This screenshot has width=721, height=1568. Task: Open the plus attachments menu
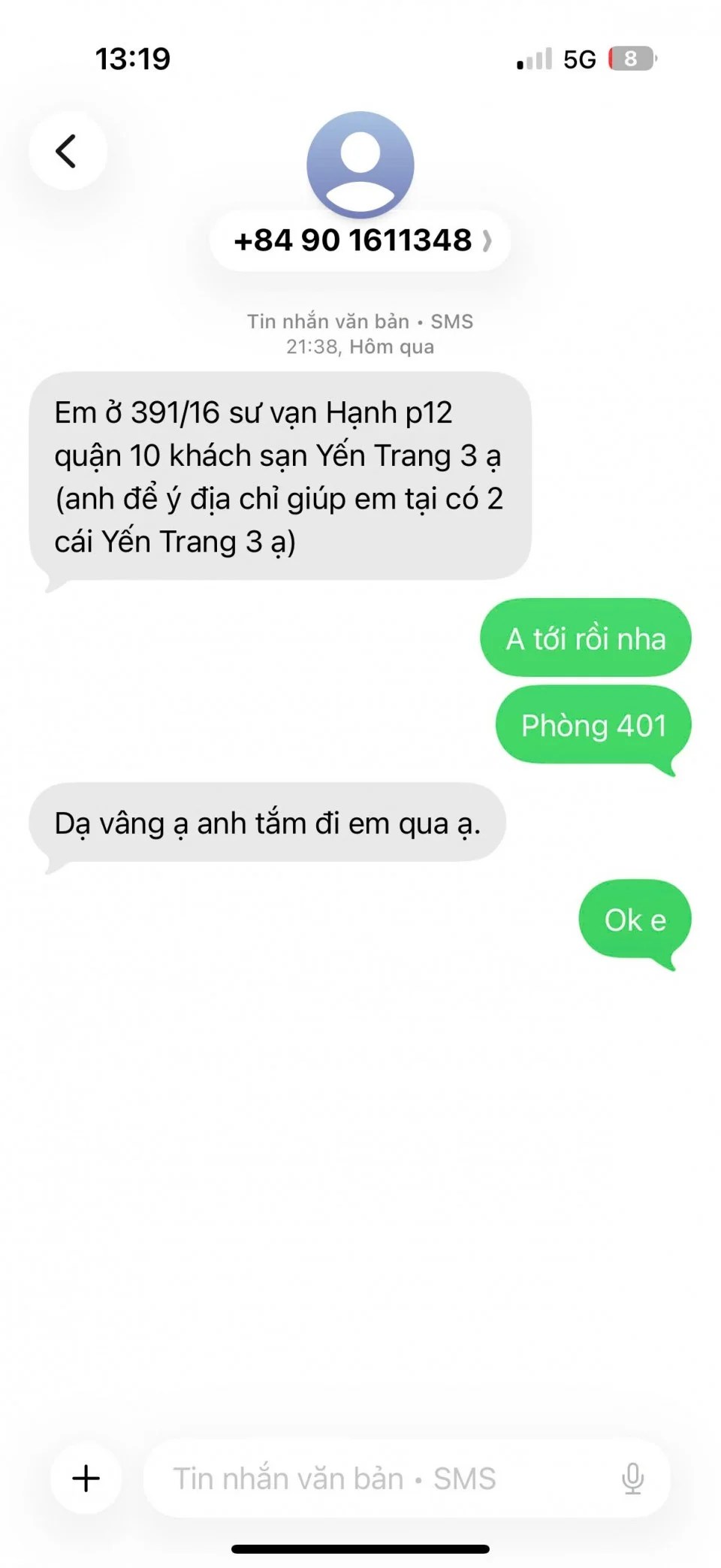tap(86, 1478)
